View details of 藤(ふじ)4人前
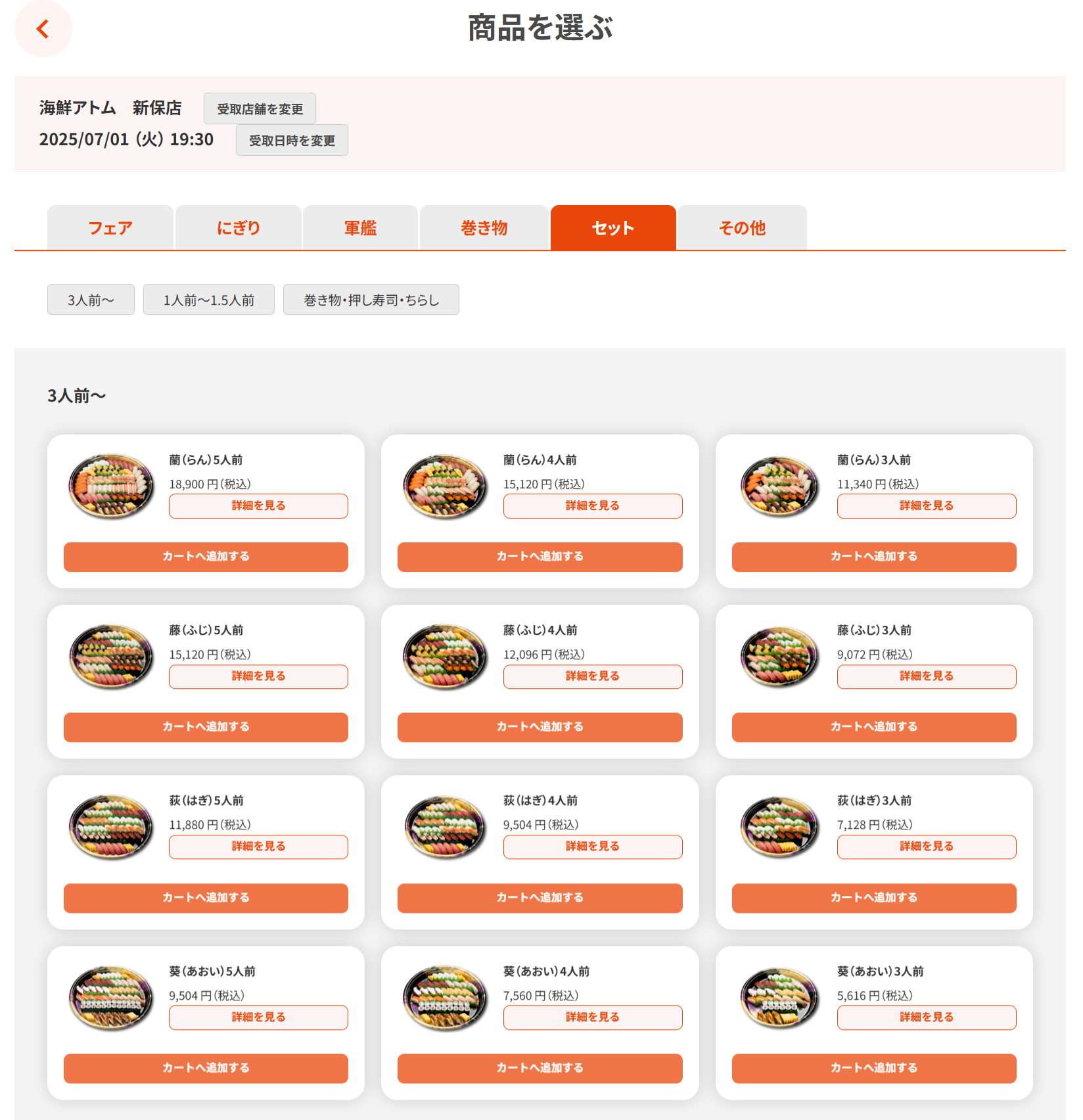This screenshot has height=1120, width=1083. pos(592,676)
